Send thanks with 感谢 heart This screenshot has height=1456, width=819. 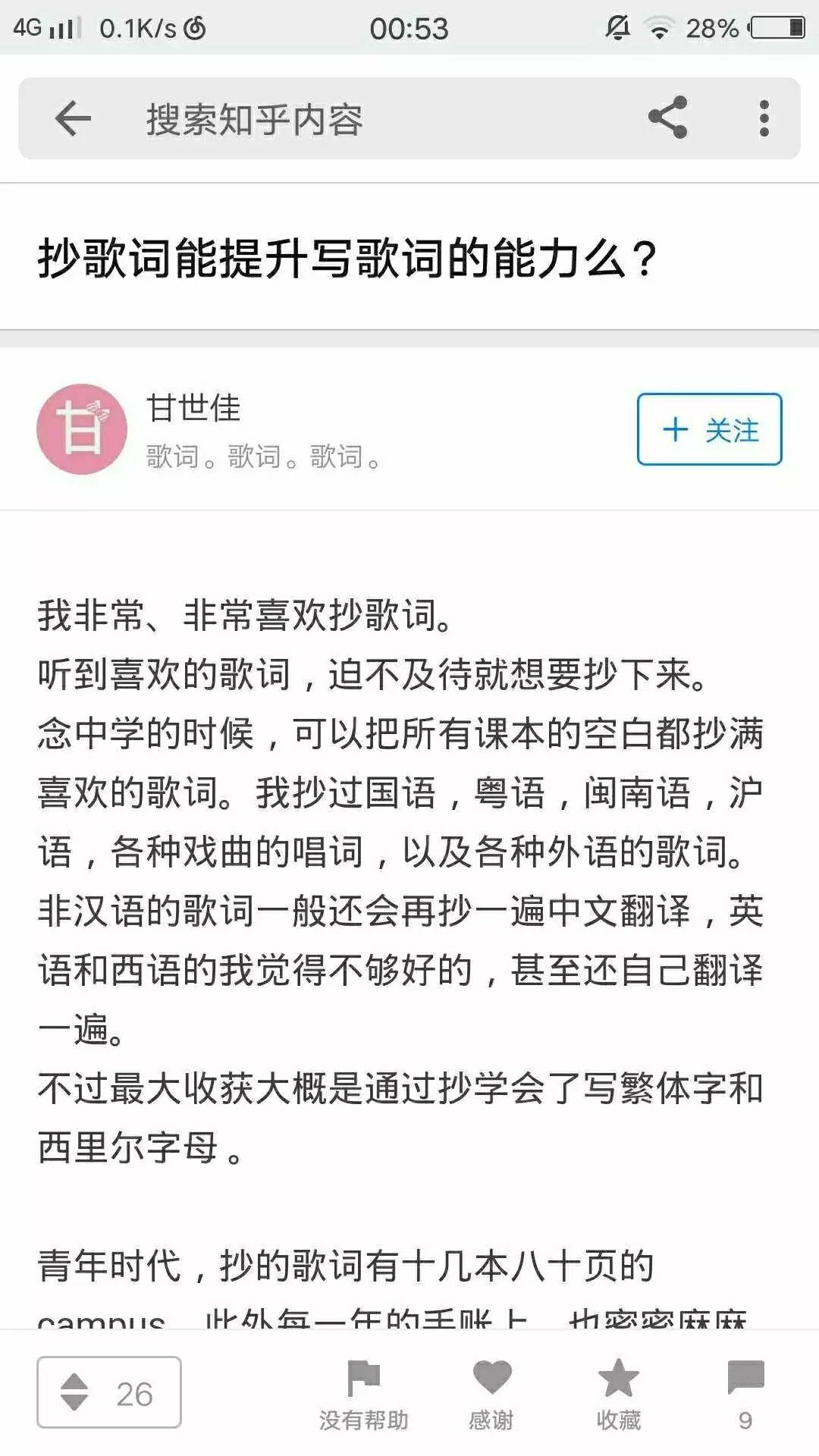(492, 1394)
